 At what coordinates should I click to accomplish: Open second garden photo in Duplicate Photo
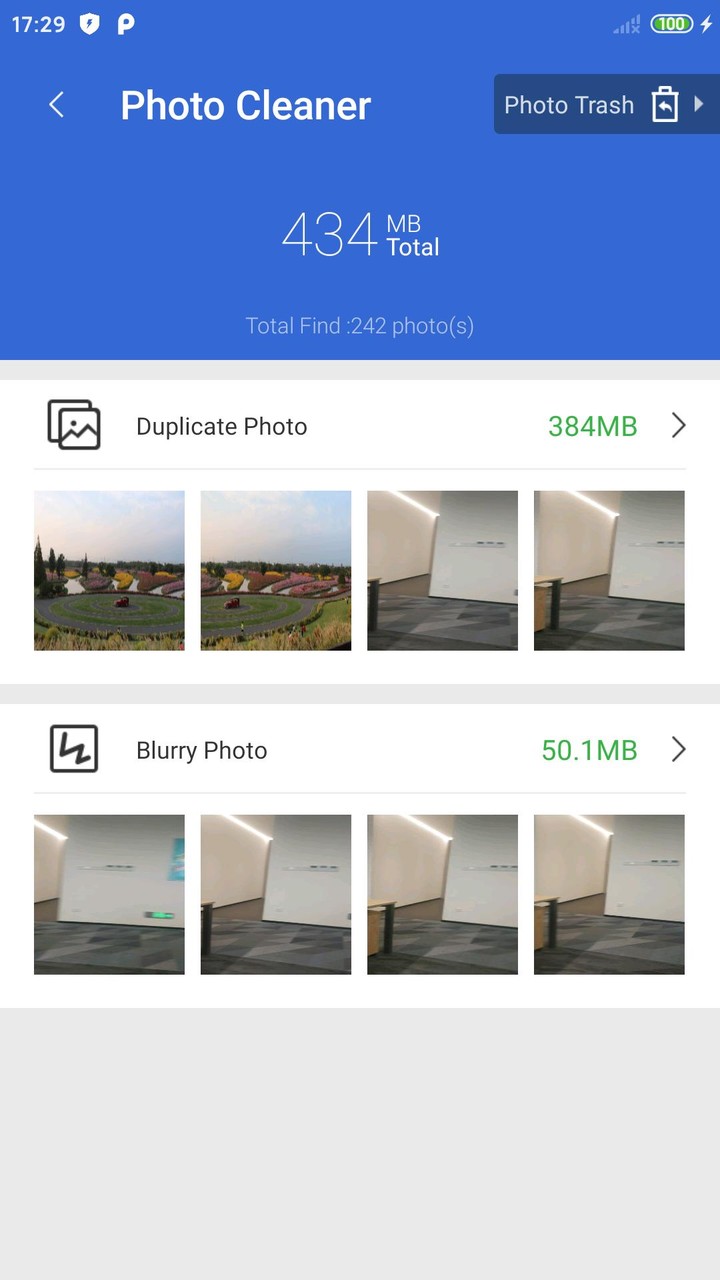coord(276,570)
